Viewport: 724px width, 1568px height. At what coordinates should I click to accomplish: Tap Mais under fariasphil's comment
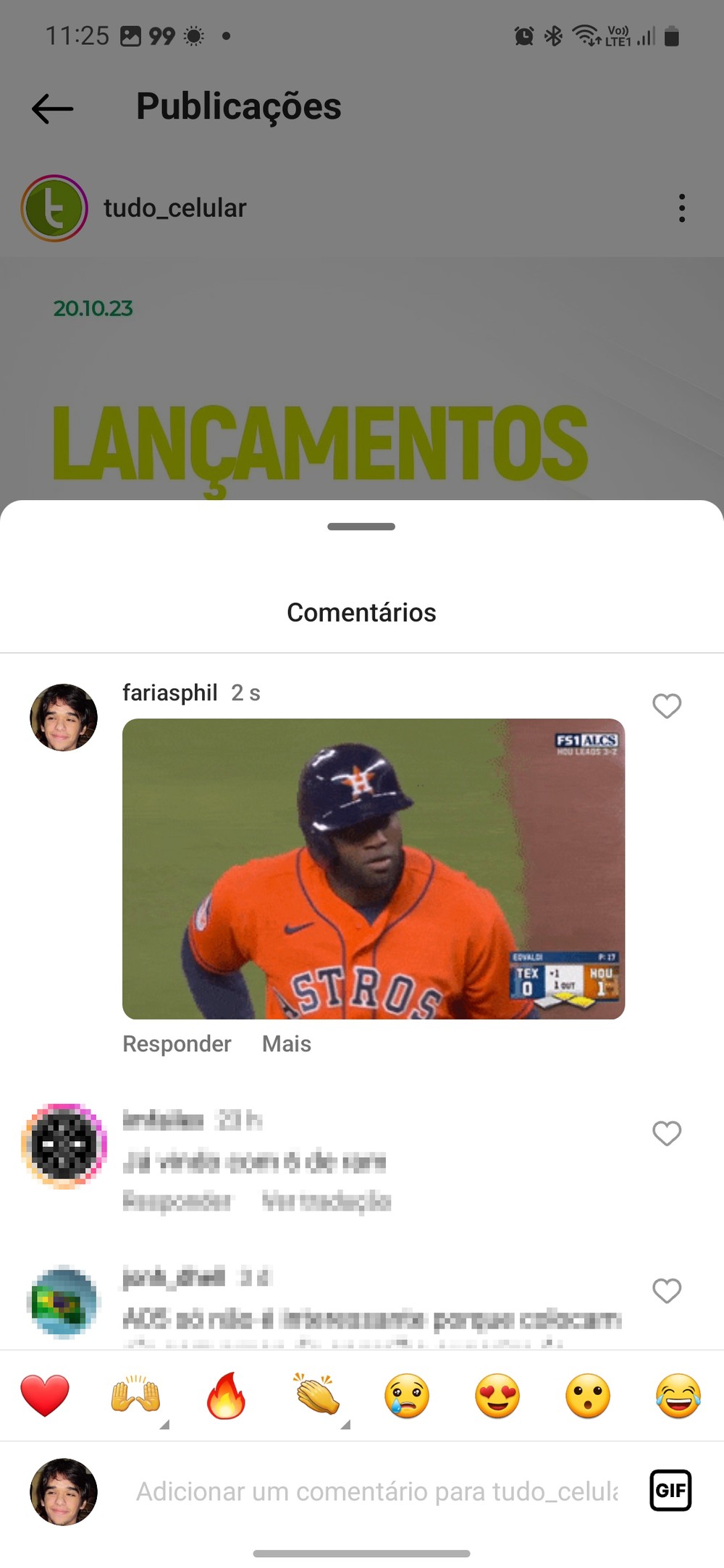point(286,1043)
